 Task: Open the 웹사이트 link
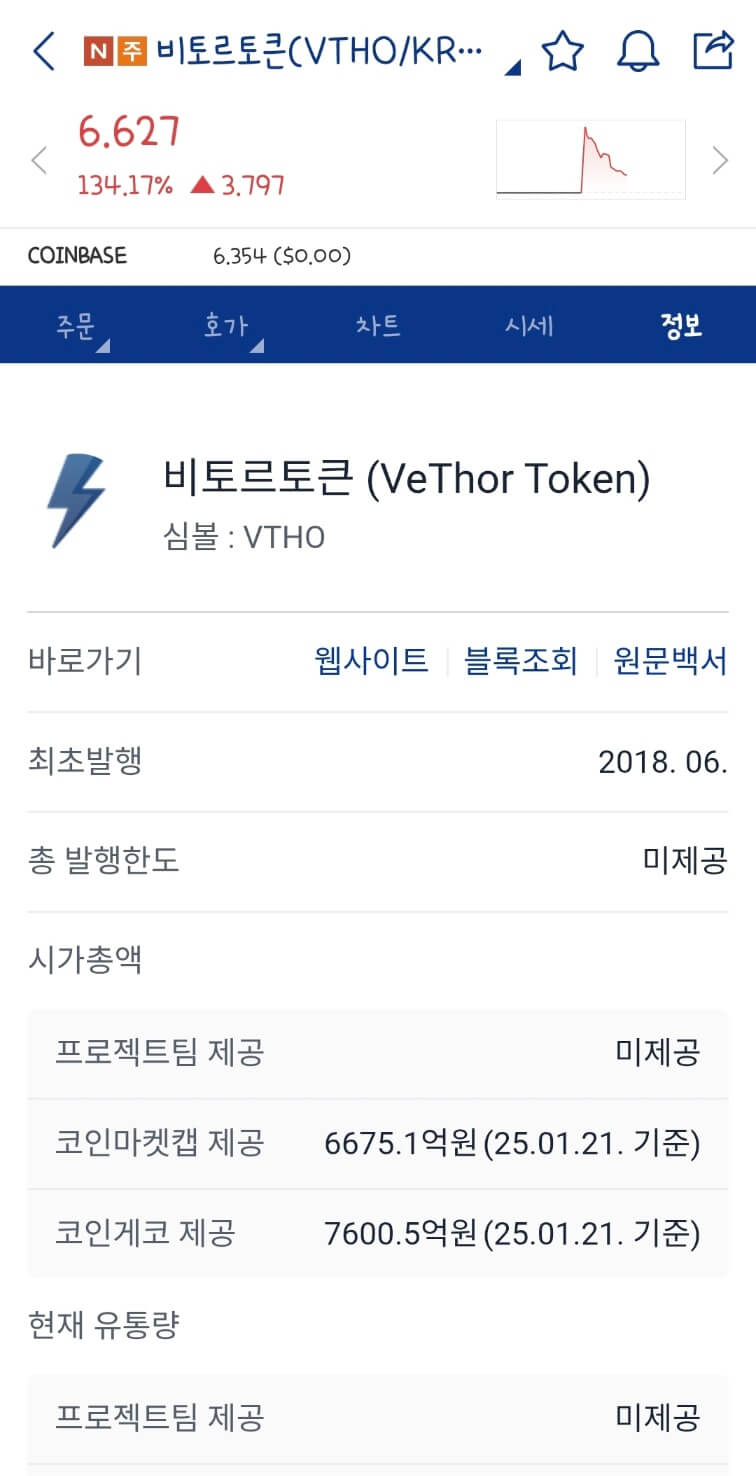pyautogui.click(x=371, y=660)
